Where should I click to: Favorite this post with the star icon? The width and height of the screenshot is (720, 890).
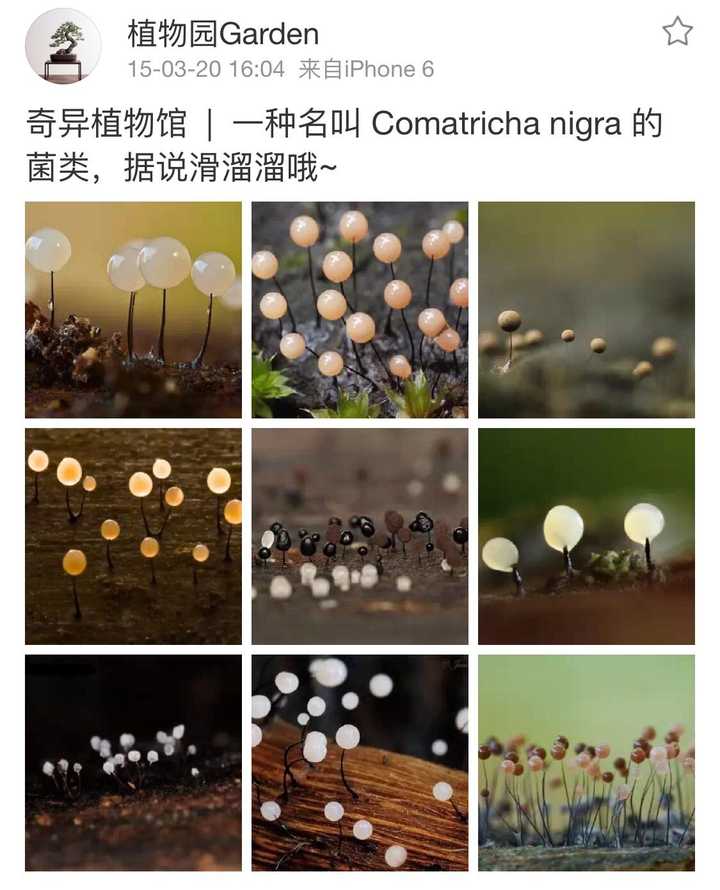[x=677, y=32]
